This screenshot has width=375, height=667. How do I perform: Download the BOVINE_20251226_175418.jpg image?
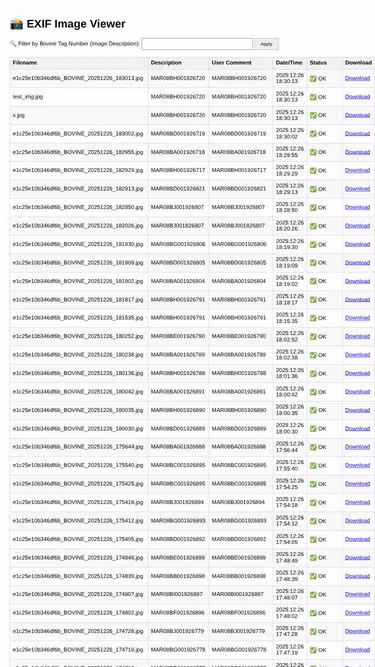point(357,502)
